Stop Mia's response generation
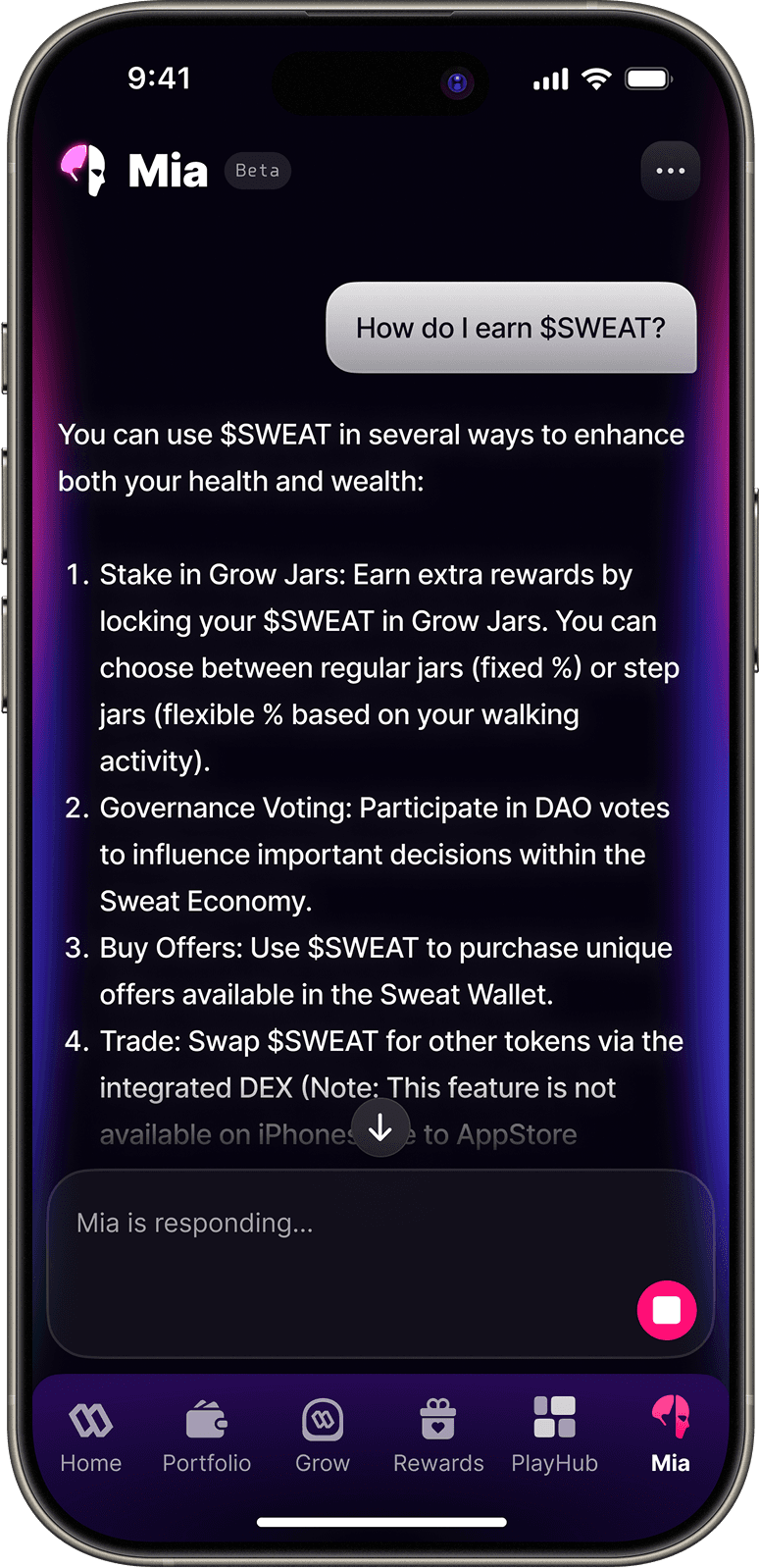The height and width of the screenshot is (1568, 759). 667,1310
